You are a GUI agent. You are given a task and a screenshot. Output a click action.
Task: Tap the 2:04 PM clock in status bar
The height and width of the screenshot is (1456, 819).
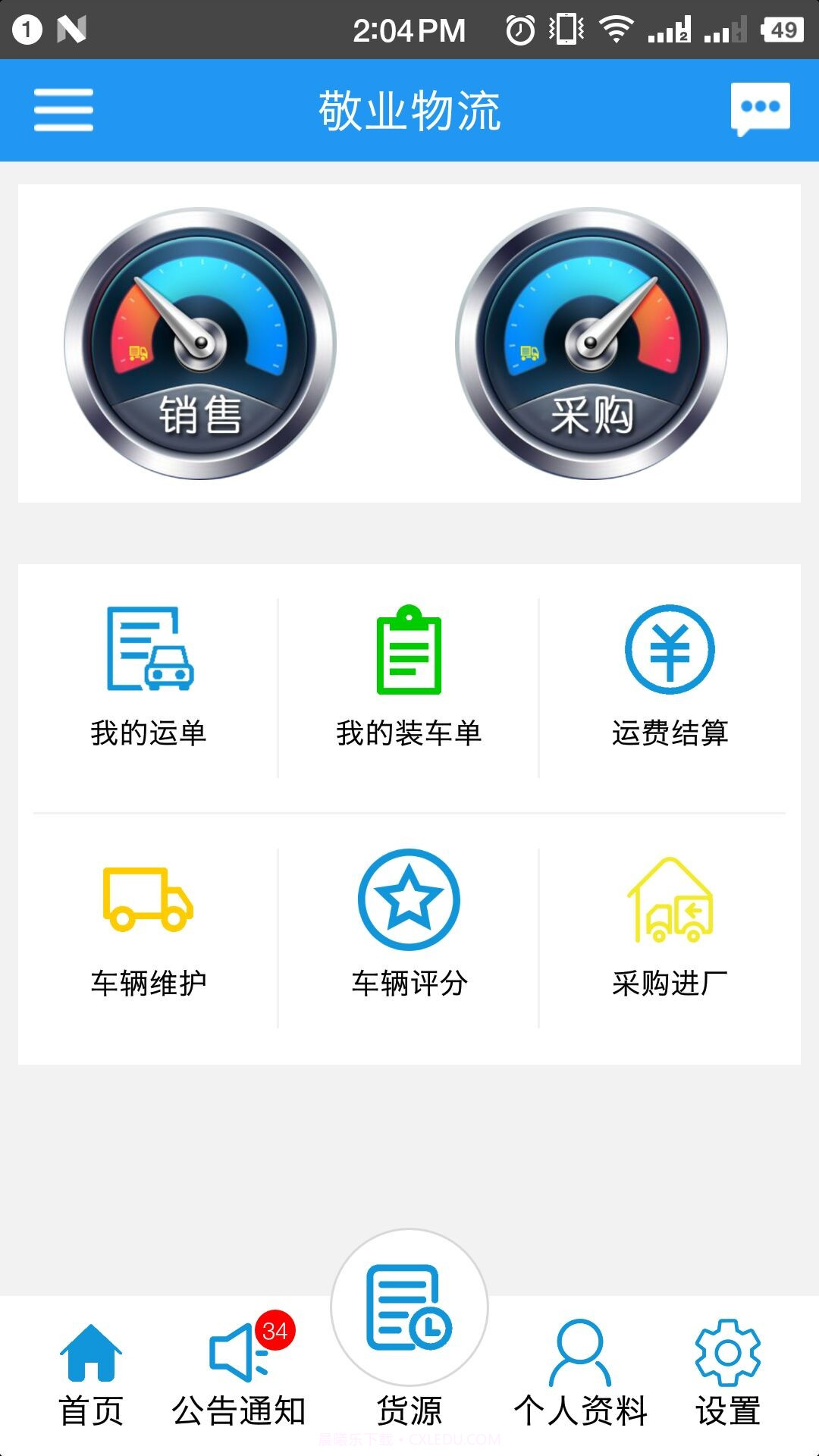(409, 29)
